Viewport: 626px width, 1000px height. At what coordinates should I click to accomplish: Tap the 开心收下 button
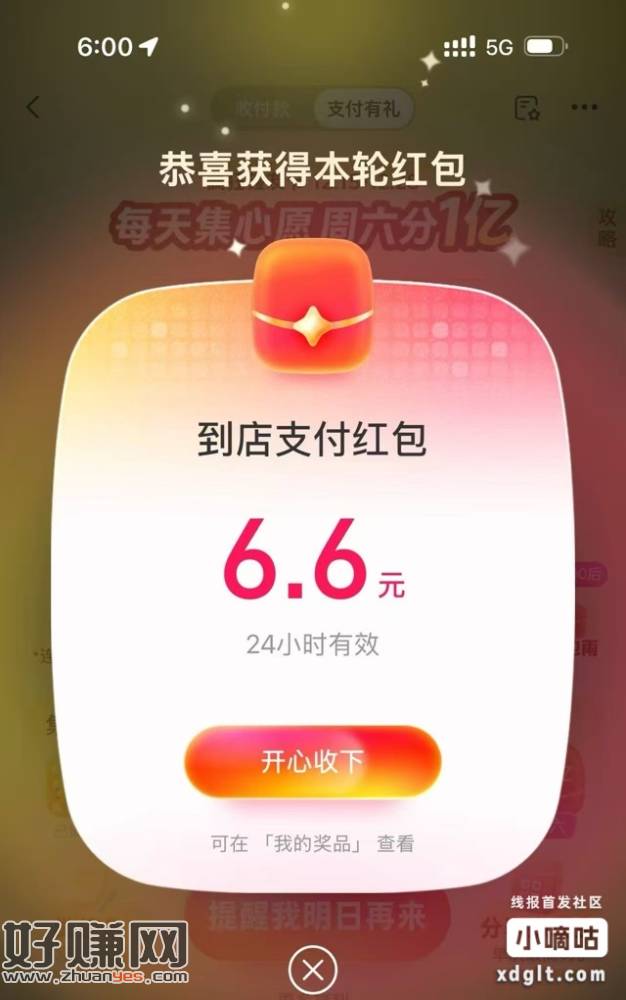point(312,762)
